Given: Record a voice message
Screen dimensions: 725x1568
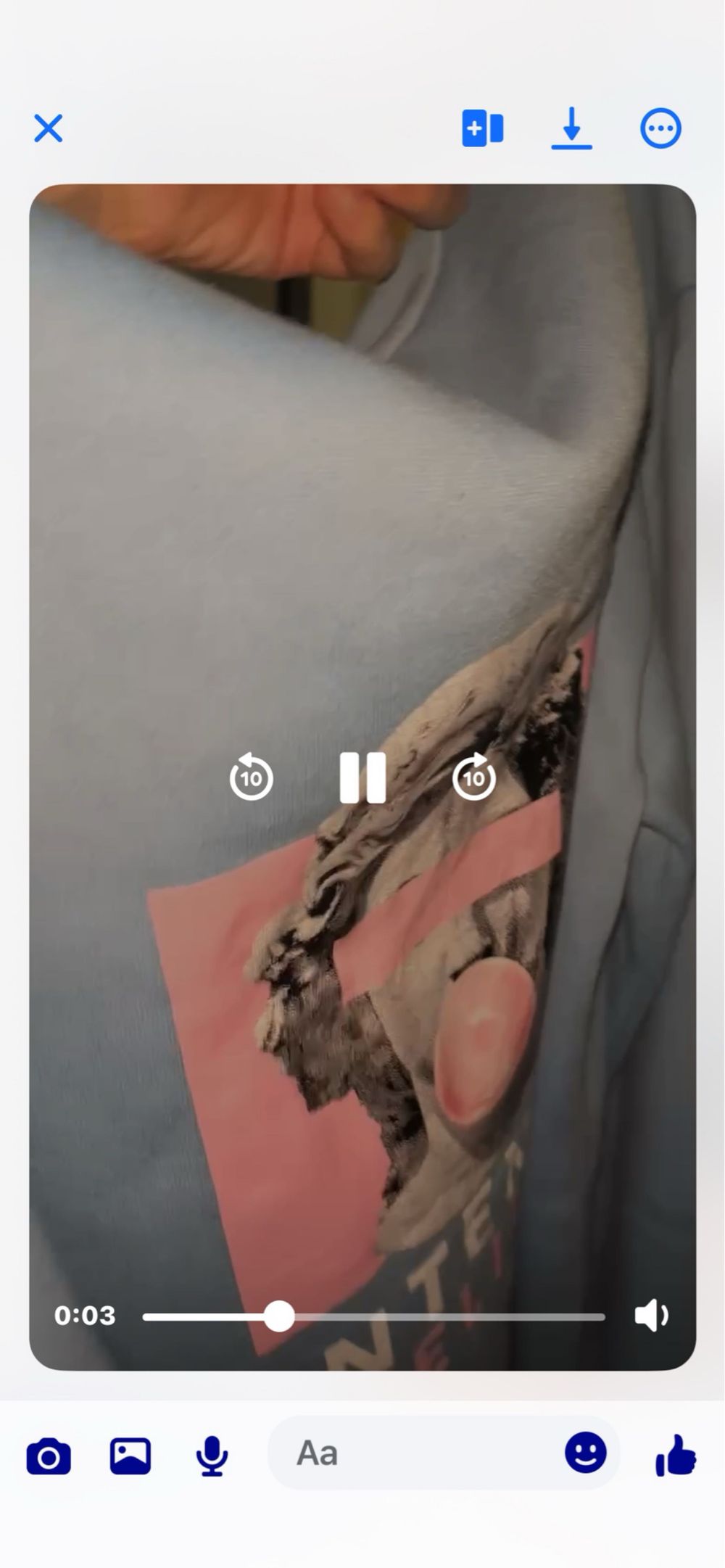Looking at the screenshot, I should [x=212, y=1456].
